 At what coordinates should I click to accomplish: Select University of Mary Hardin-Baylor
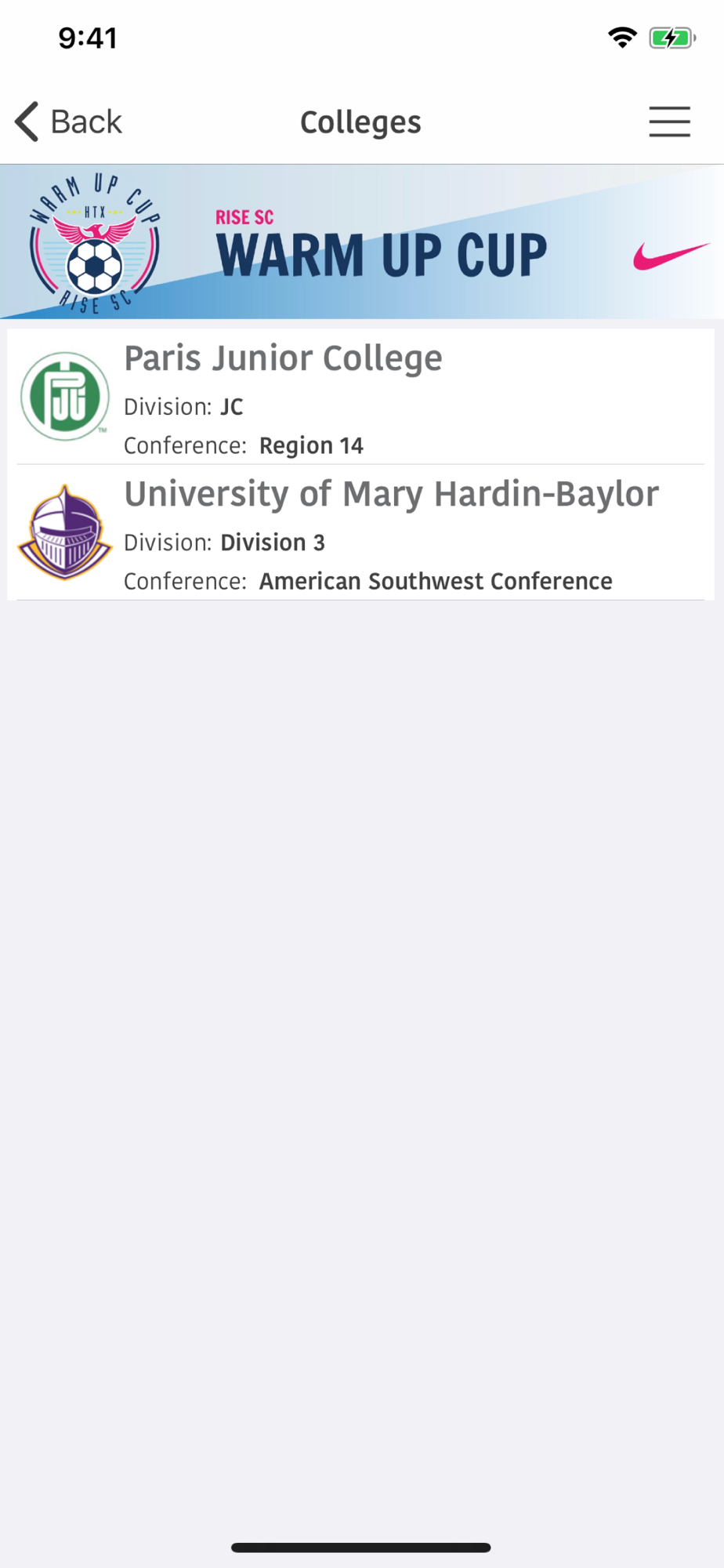click(x=360, y=533)
